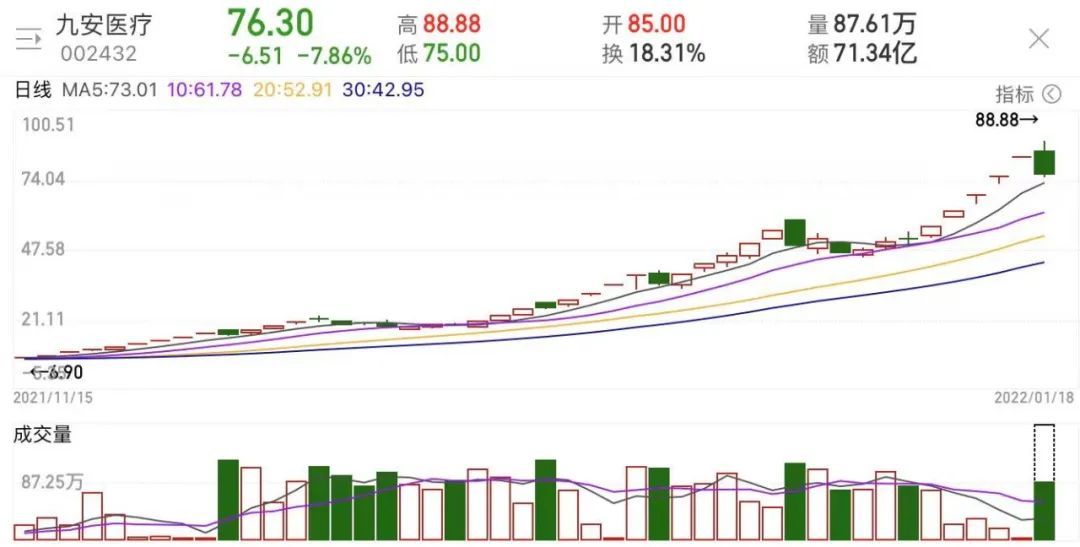This screenshot has height=547, width=1080.
Task: Close the landscape chart view
Action: (1039, 39)
